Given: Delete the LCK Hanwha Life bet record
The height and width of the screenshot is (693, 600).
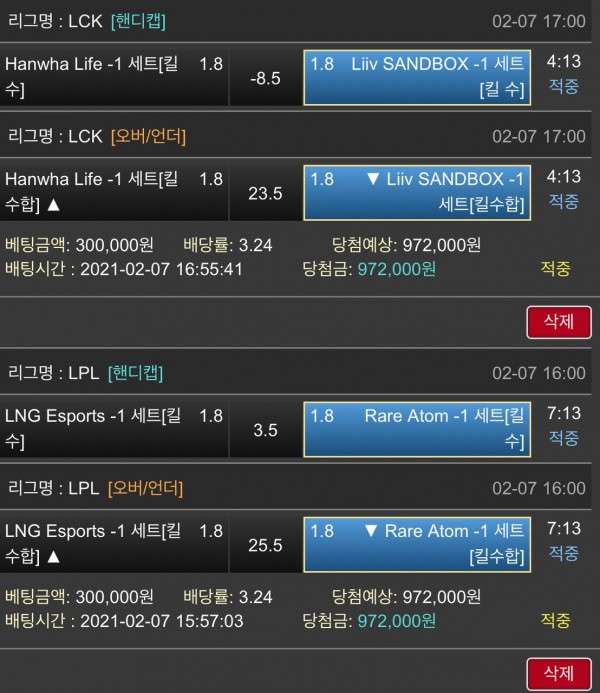Looking at the screenshot, I should [558, 322].
